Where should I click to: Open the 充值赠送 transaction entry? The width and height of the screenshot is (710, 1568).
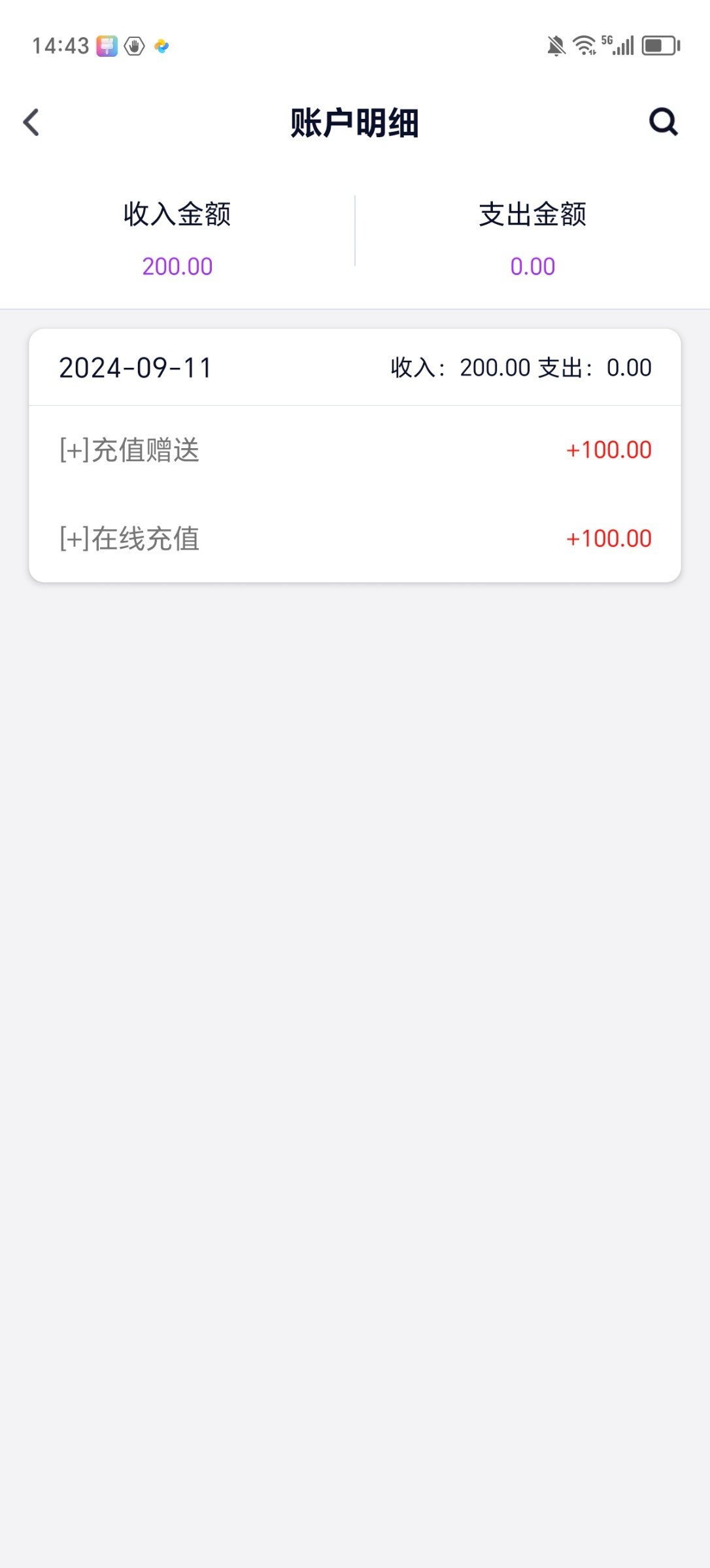click(354, 450)
